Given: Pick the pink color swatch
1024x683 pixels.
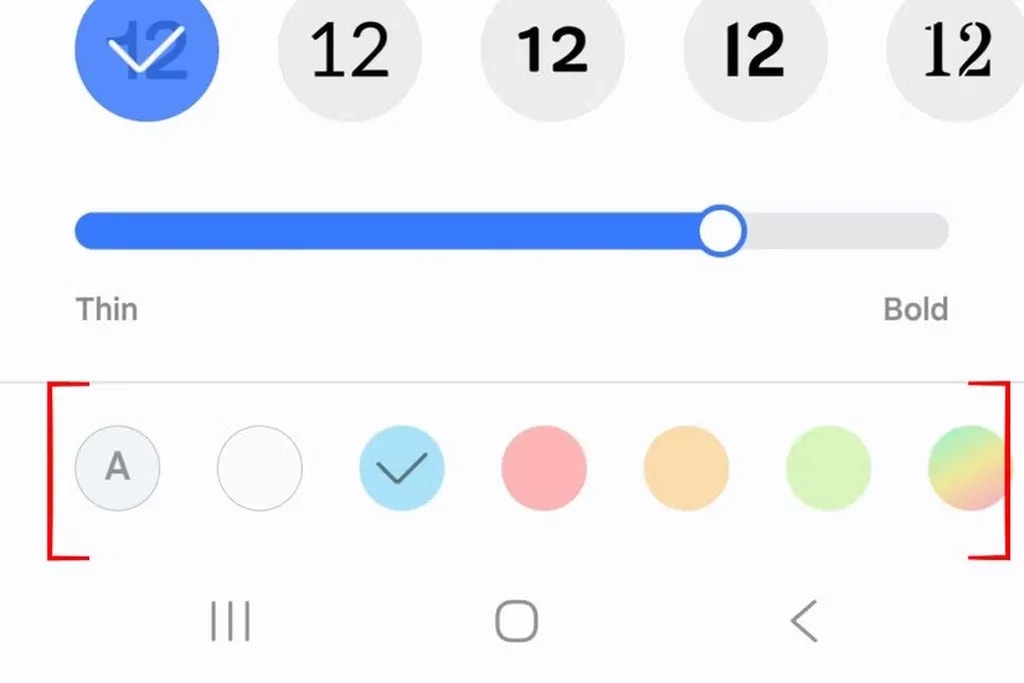Looking at the screenshot, I should (x=544, y=467).
